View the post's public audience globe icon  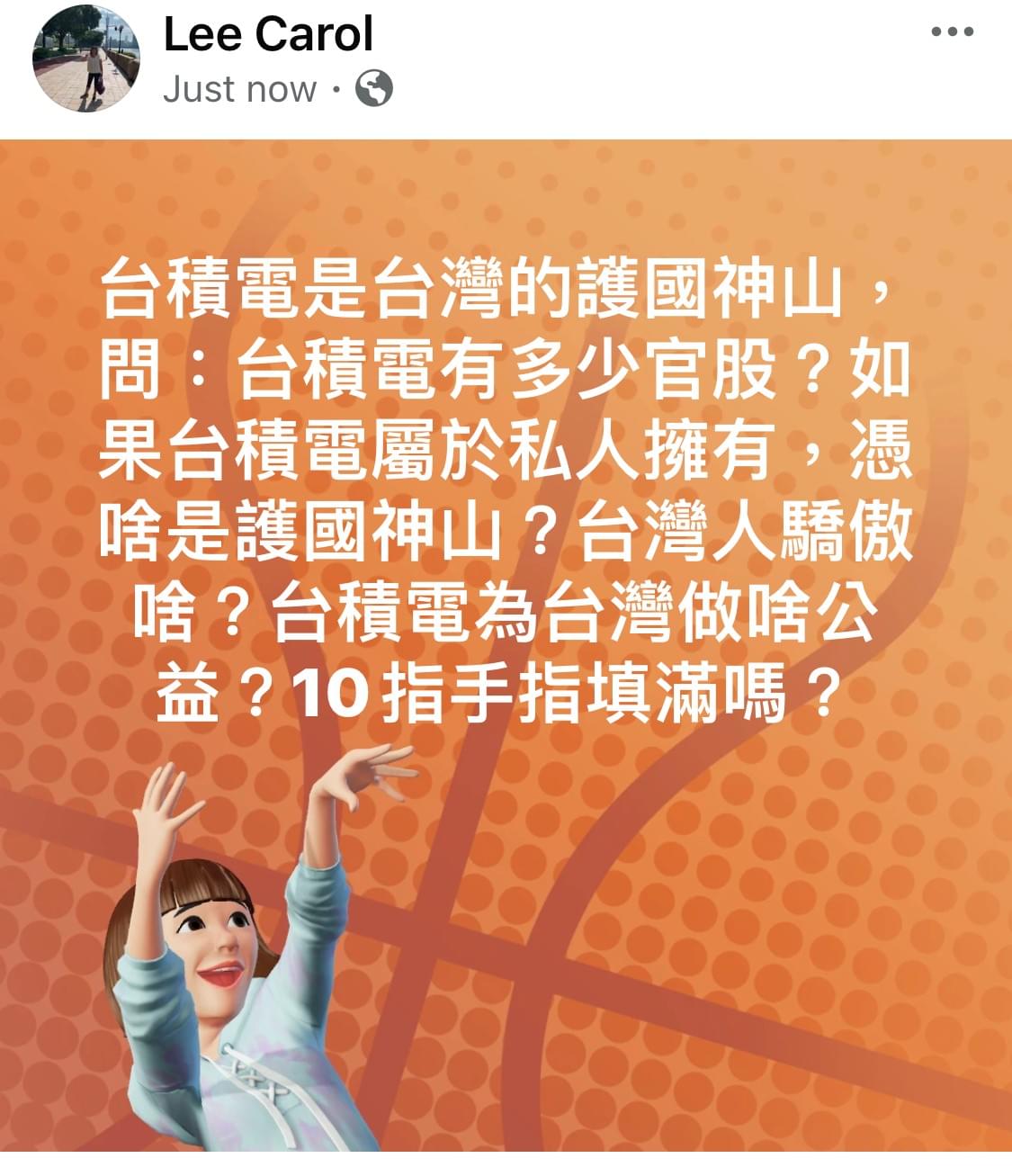click(374, 89)
